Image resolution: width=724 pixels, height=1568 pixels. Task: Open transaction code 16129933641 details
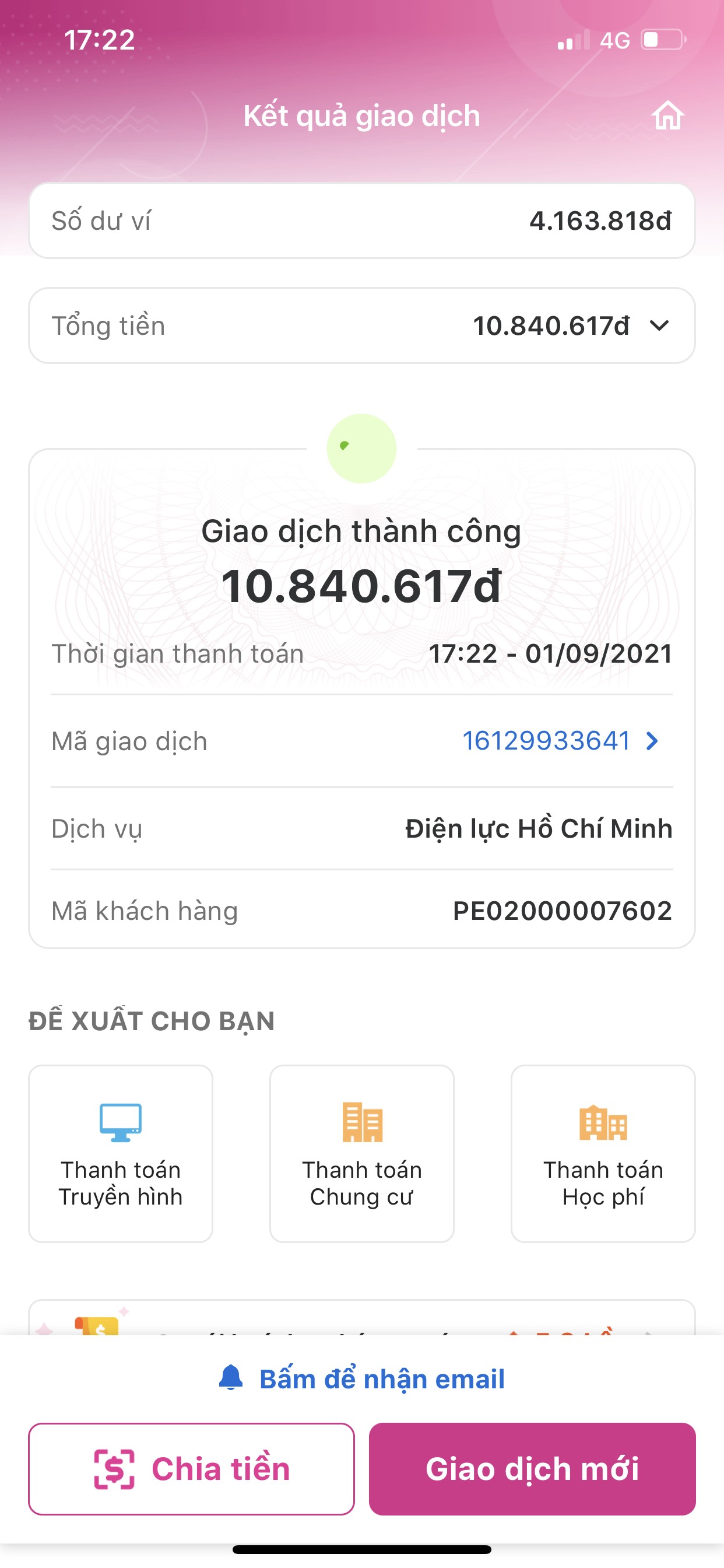point(560,741)
